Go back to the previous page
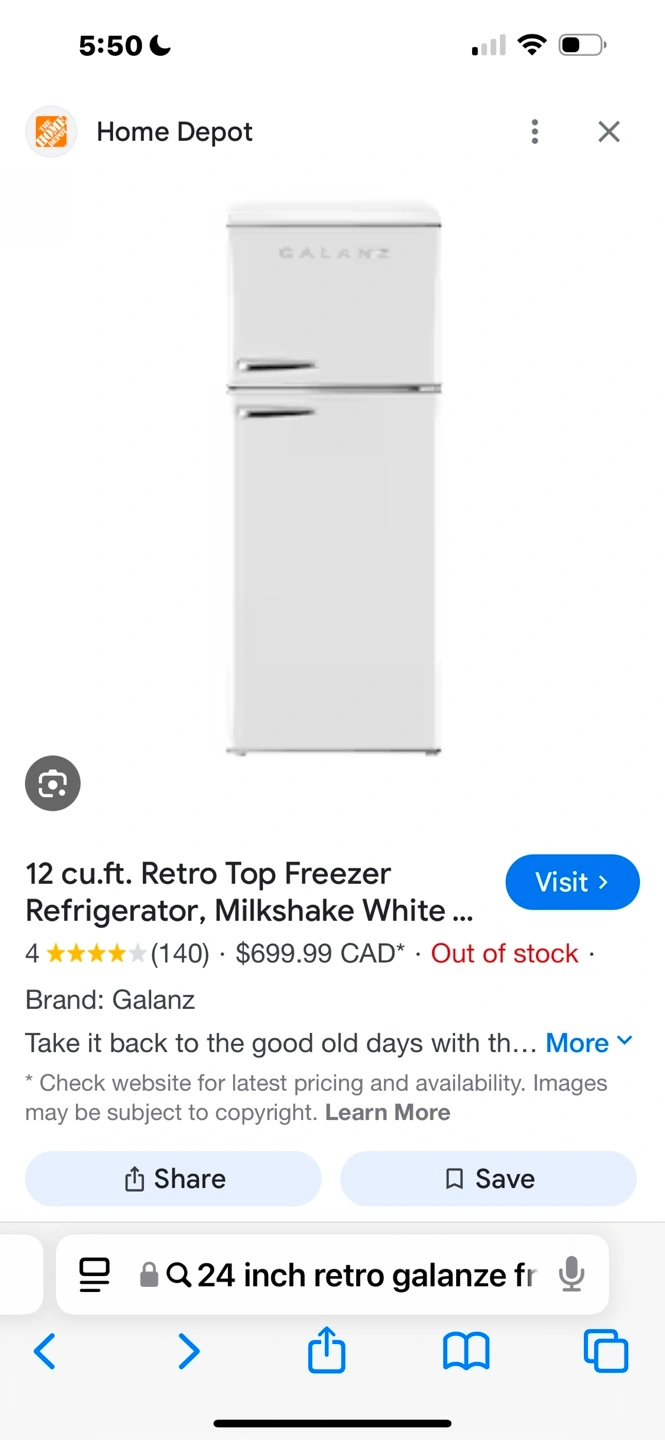 pos(45,1352)
